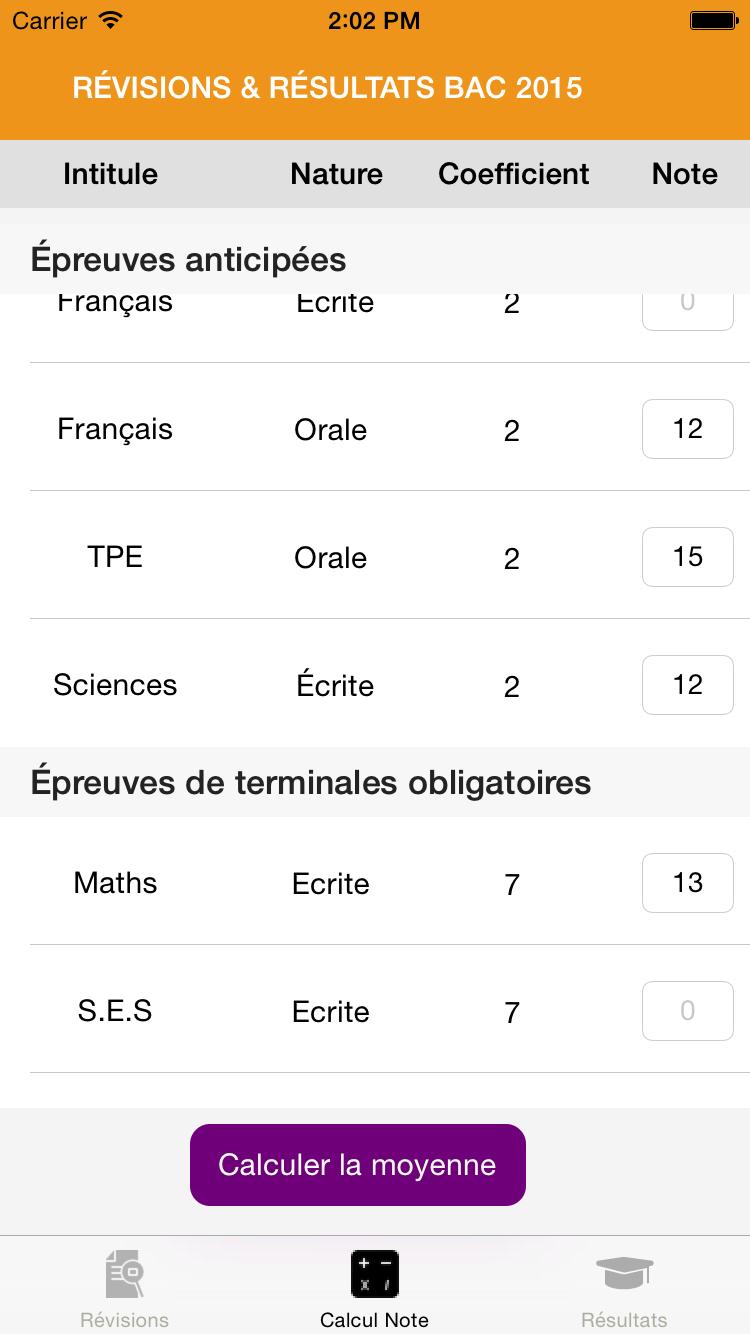
Task: Edit the Sciences note field
Action: (688, 685)
